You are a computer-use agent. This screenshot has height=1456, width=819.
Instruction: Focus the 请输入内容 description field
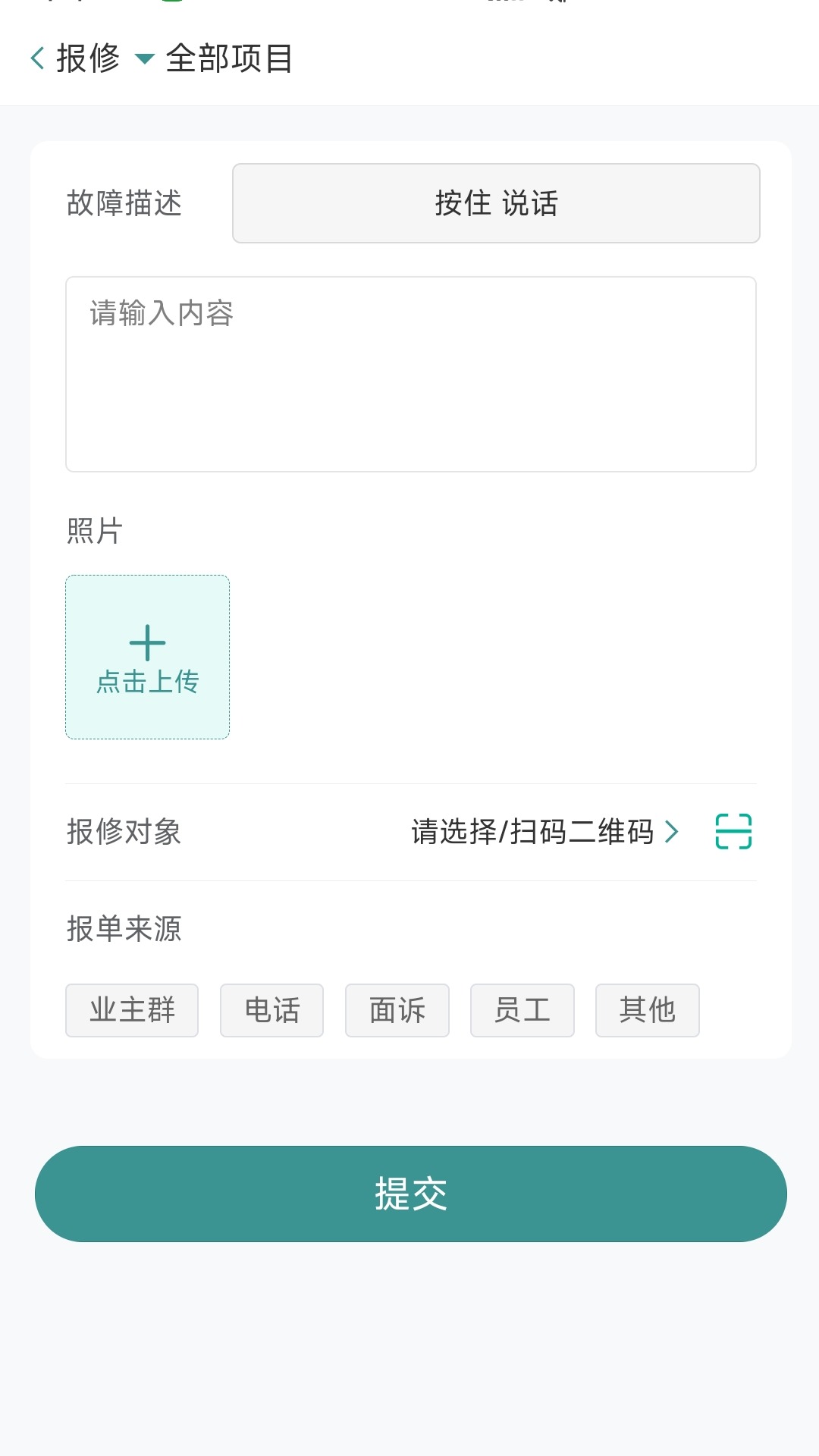coord(410,374)
